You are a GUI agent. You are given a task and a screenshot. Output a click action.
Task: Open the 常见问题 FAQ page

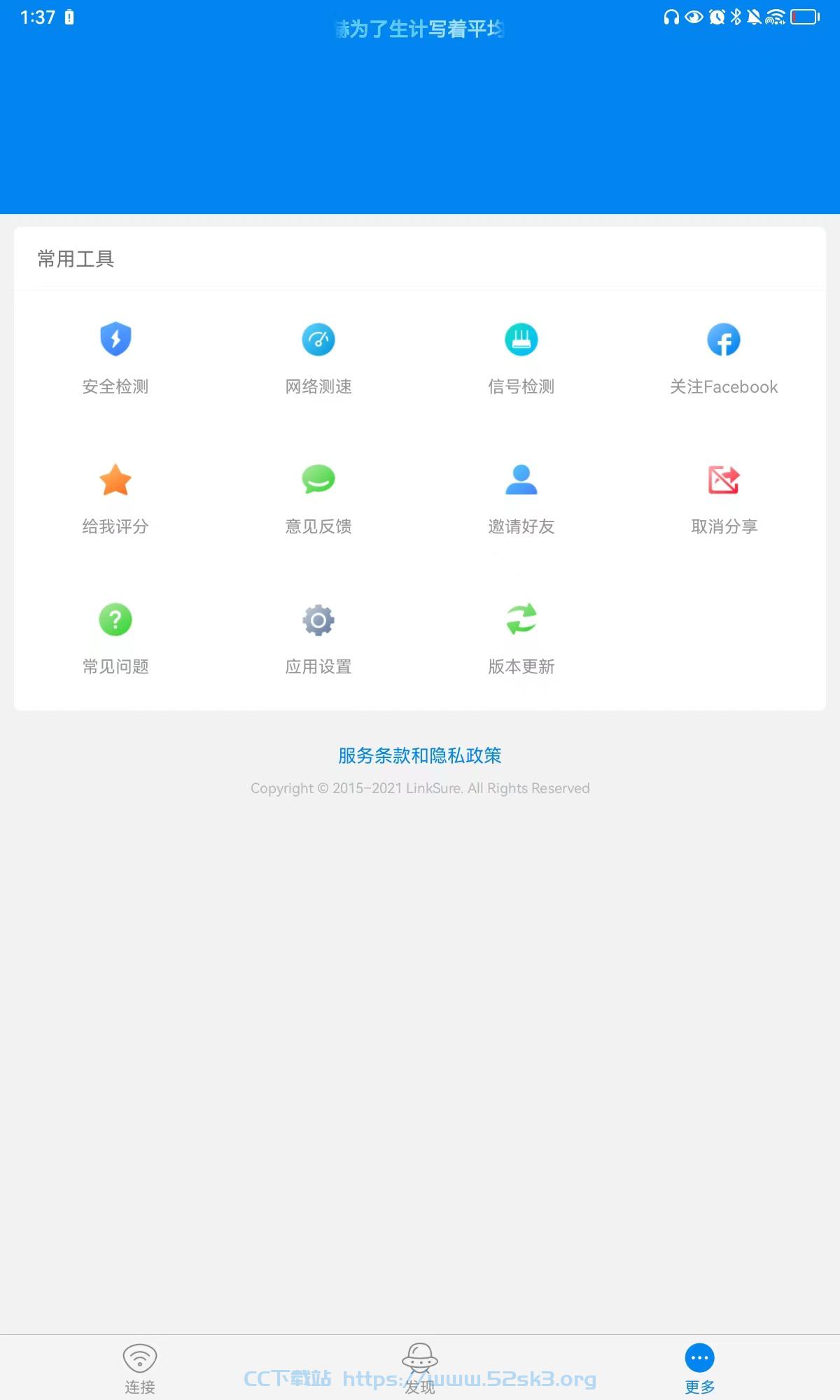115,638
